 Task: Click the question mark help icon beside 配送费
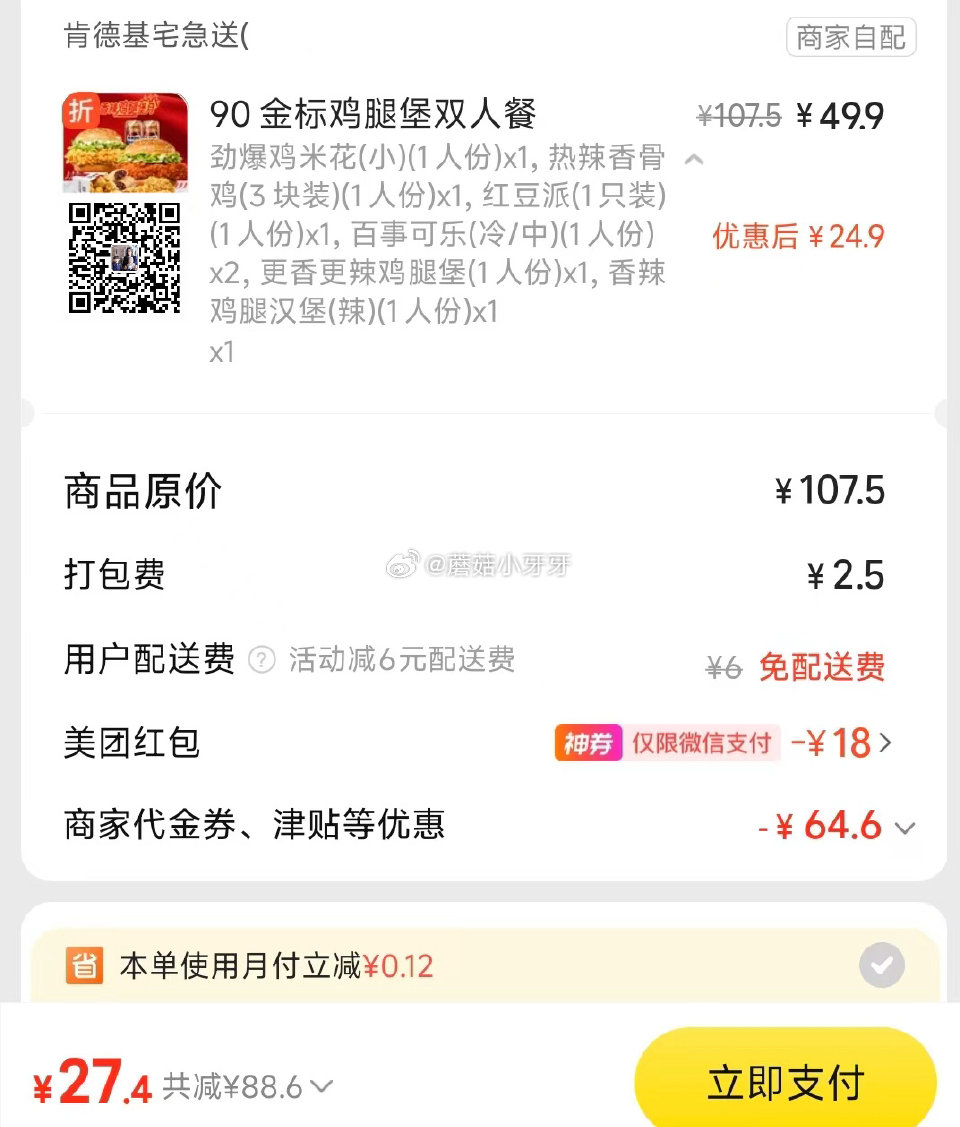coord(262,660)
